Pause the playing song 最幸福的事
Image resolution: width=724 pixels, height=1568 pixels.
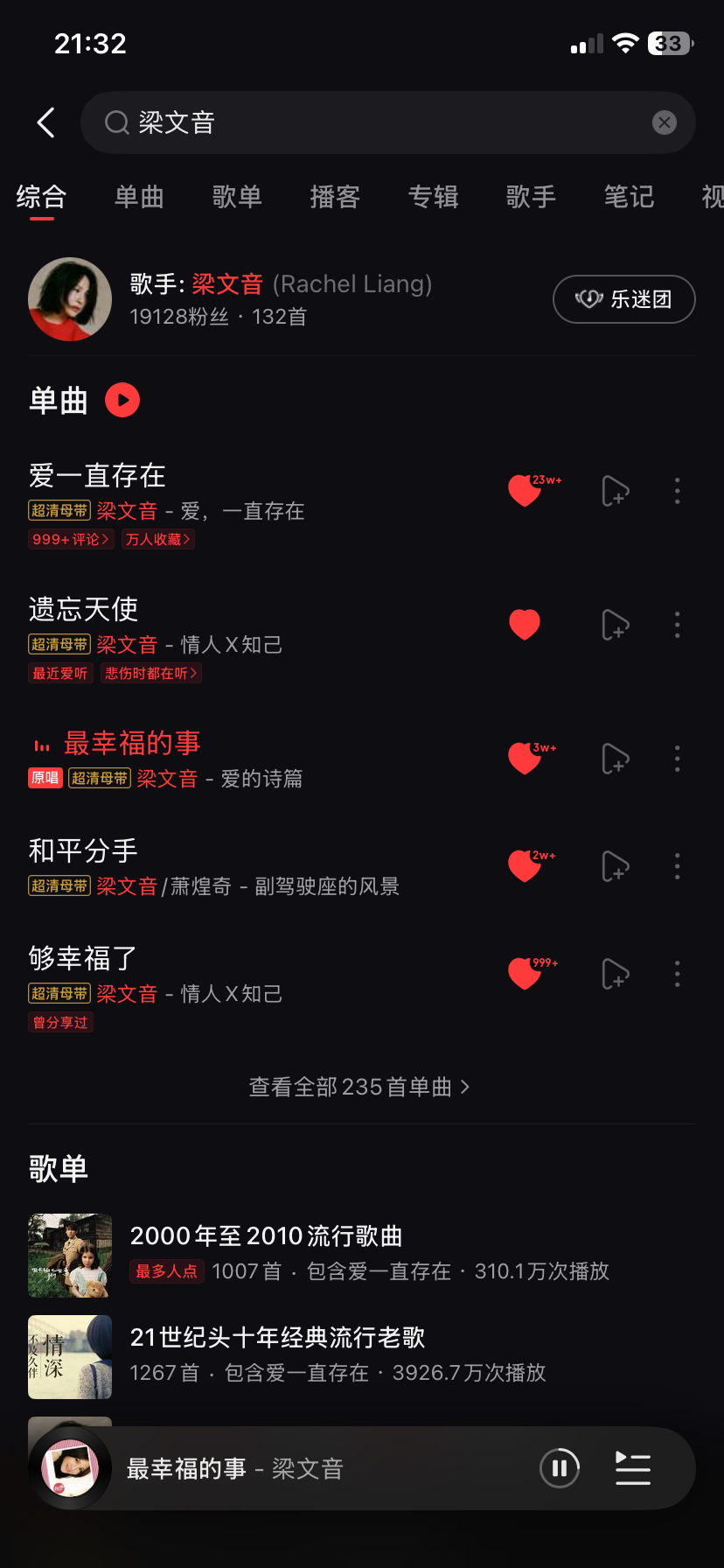click(x=560, y=1468)
